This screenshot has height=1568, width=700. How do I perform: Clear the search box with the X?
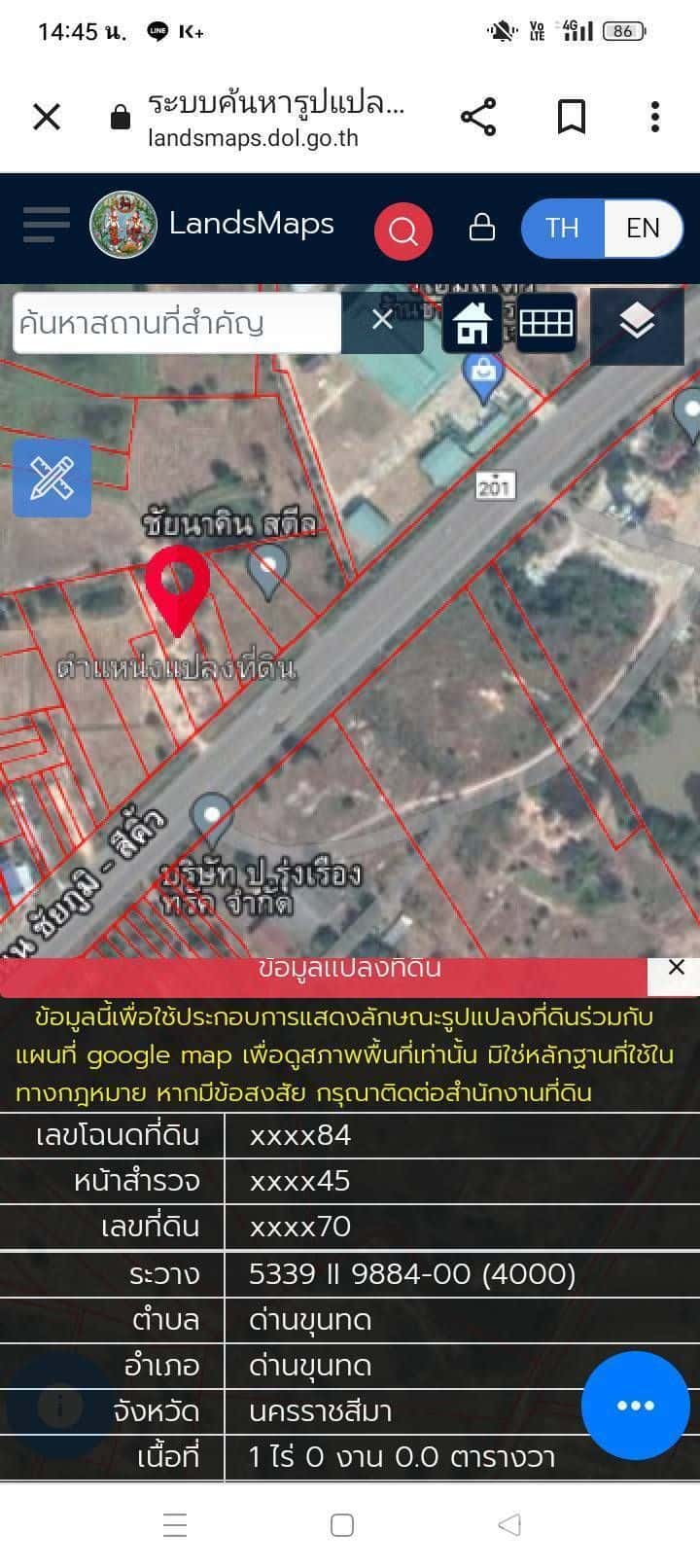click(x=382, y=322)
